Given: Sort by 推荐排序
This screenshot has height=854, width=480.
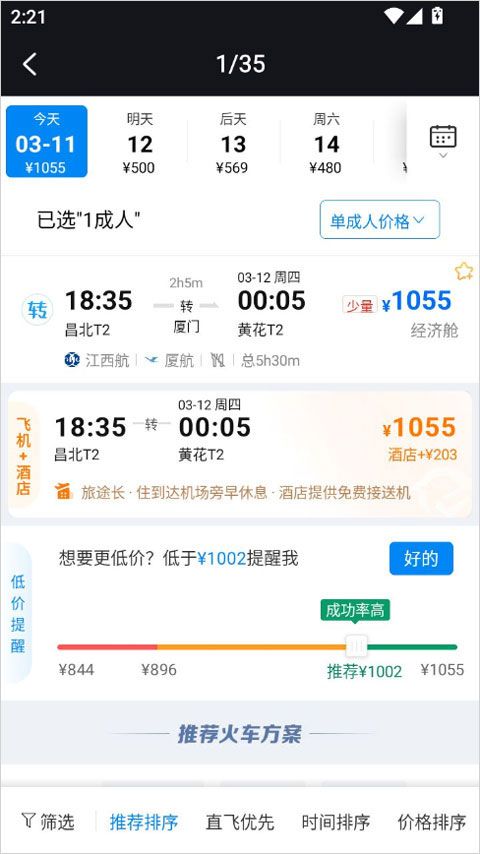Looking at the screenshot, I should (x=144, y=821).
